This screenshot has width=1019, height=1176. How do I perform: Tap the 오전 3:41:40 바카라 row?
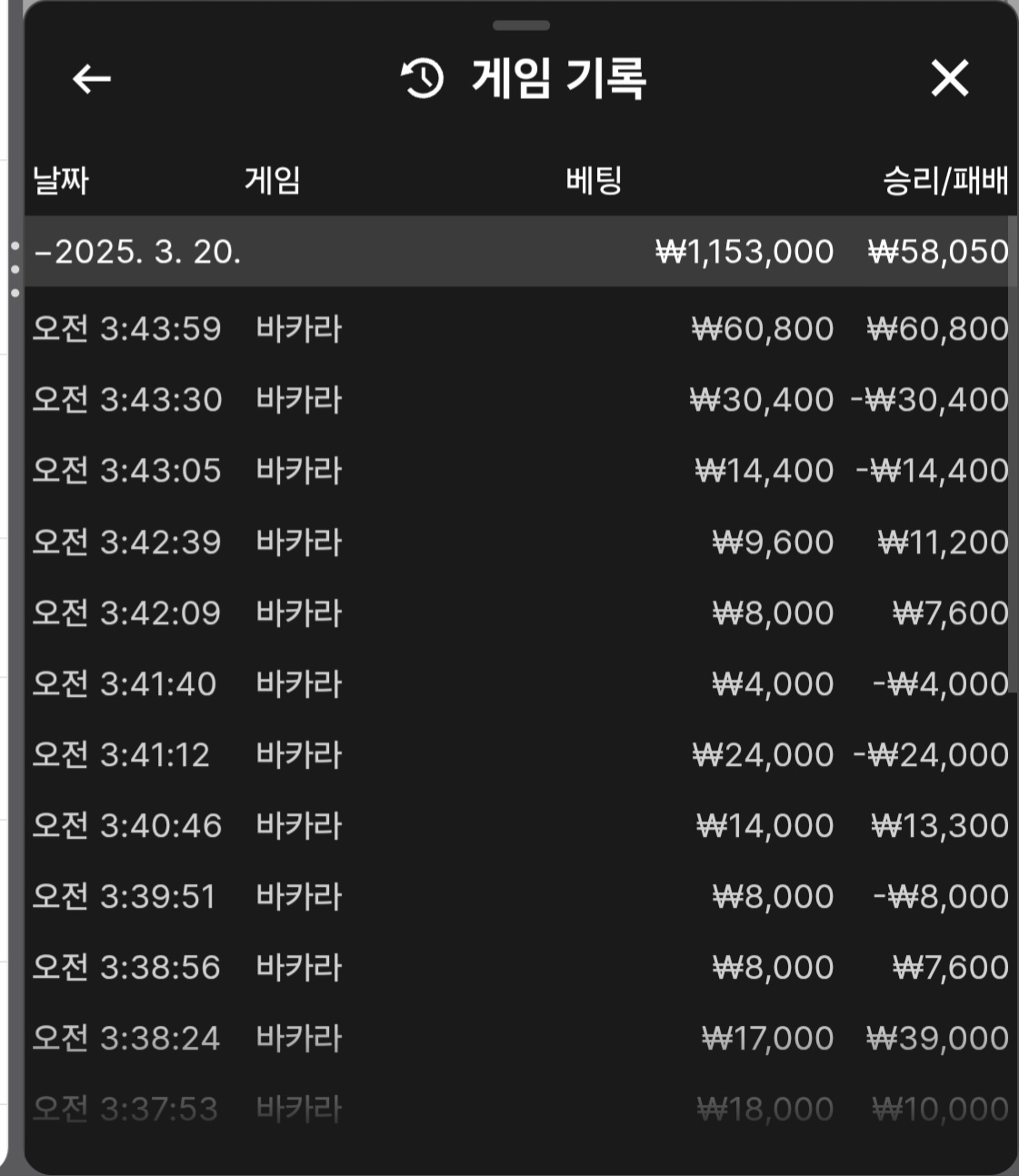coord(518,683)
